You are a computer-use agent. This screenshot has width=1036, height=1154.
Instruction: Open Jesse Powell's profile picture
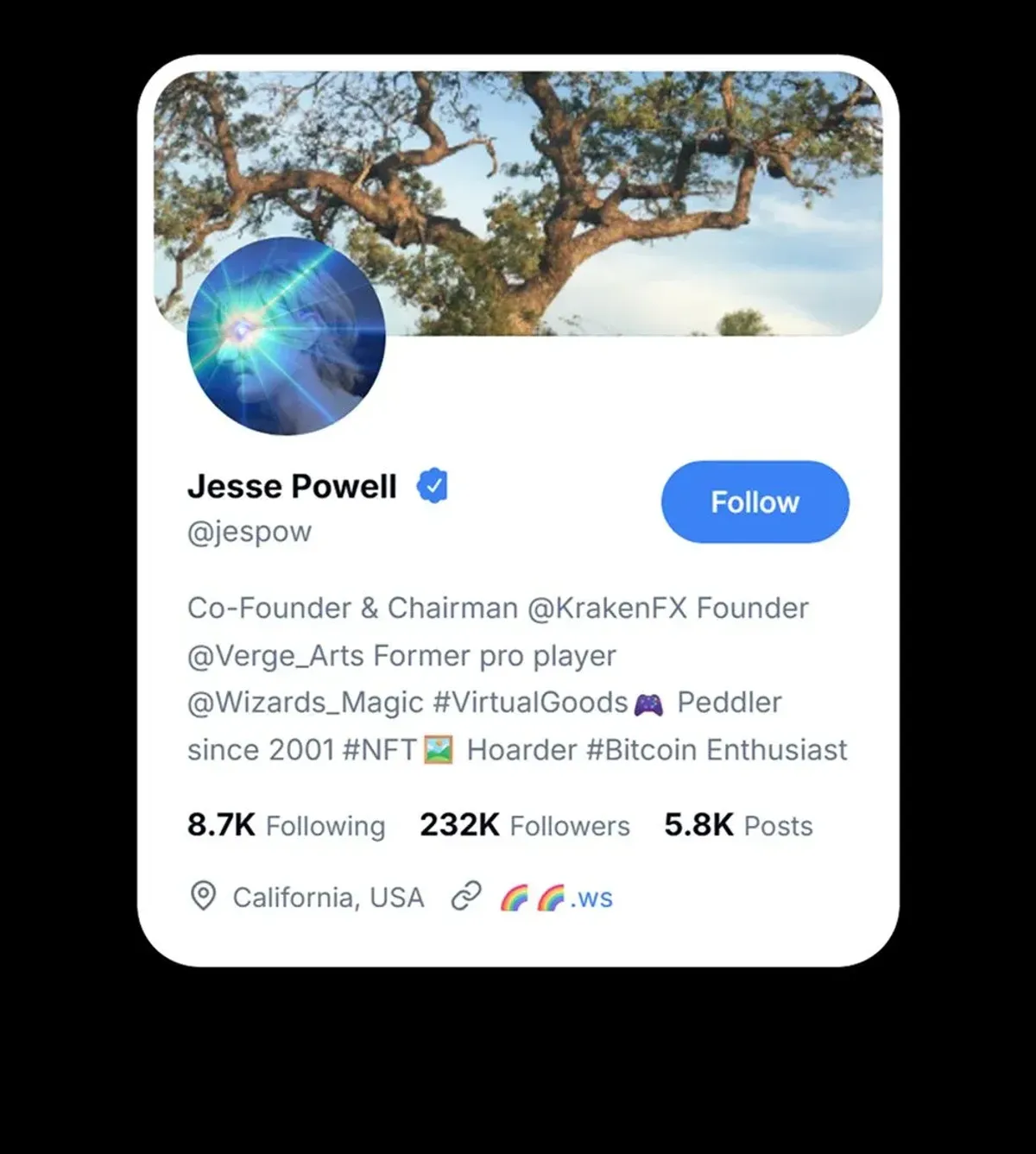(281, 337)
